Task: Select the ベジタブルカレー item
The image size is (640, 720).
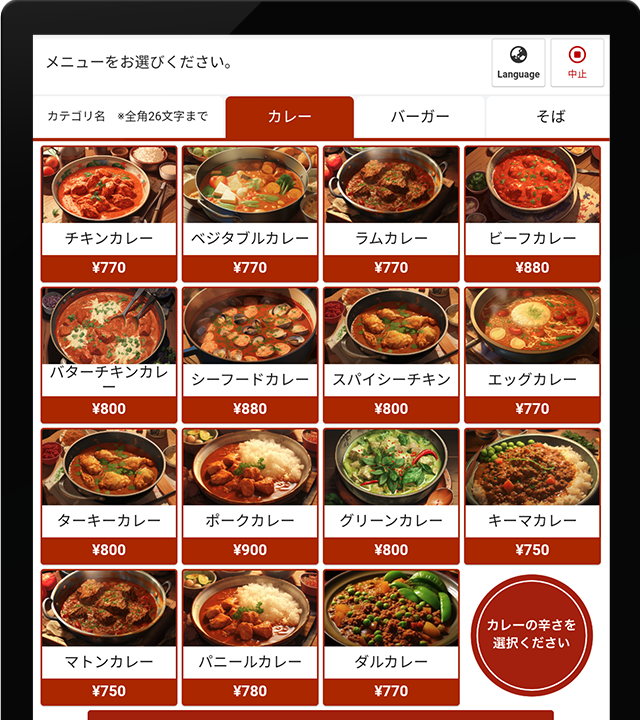Action: pos(250,214)
